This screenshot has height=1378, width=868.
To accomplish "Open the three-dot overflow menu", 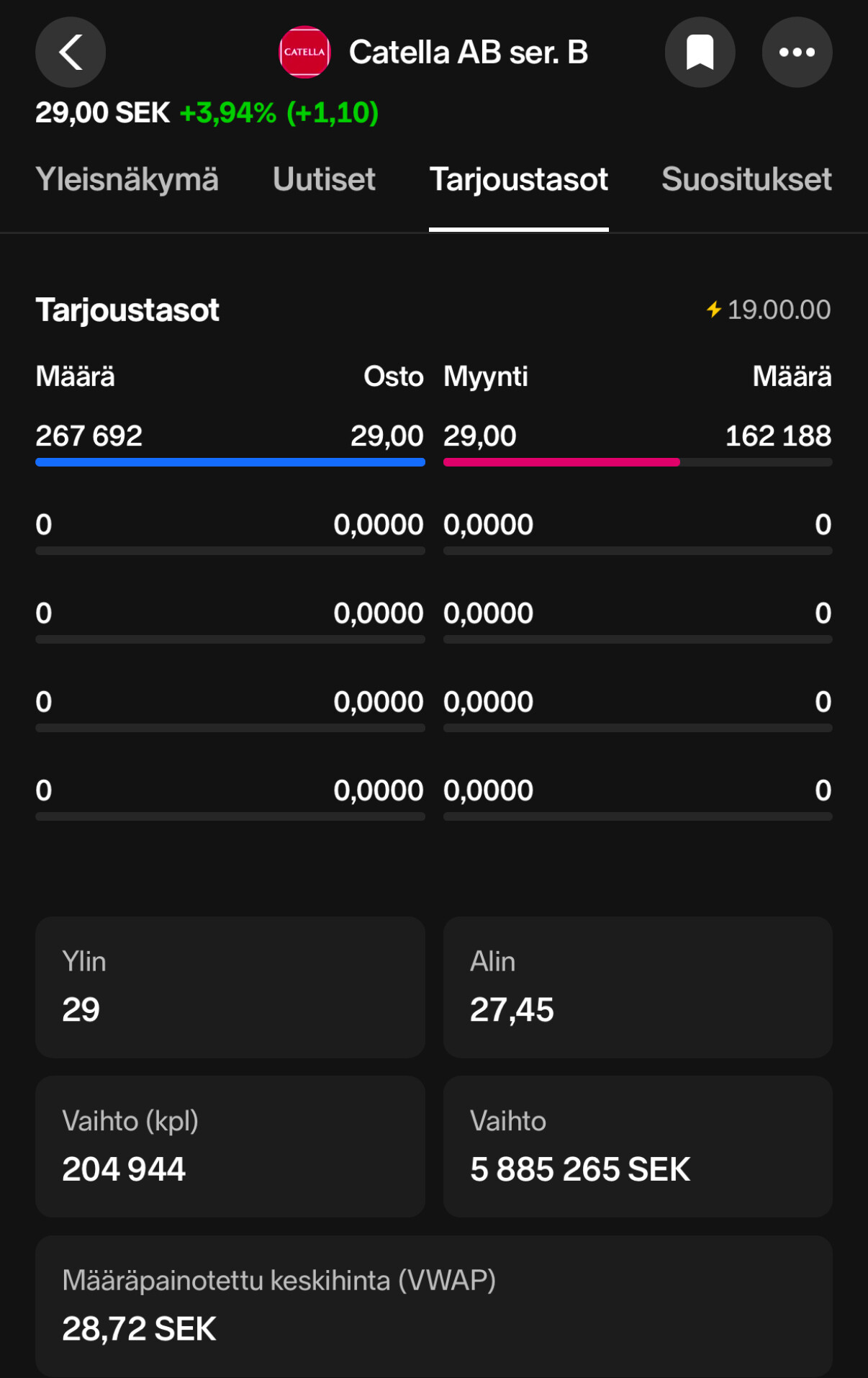I will tap(797, 53).
